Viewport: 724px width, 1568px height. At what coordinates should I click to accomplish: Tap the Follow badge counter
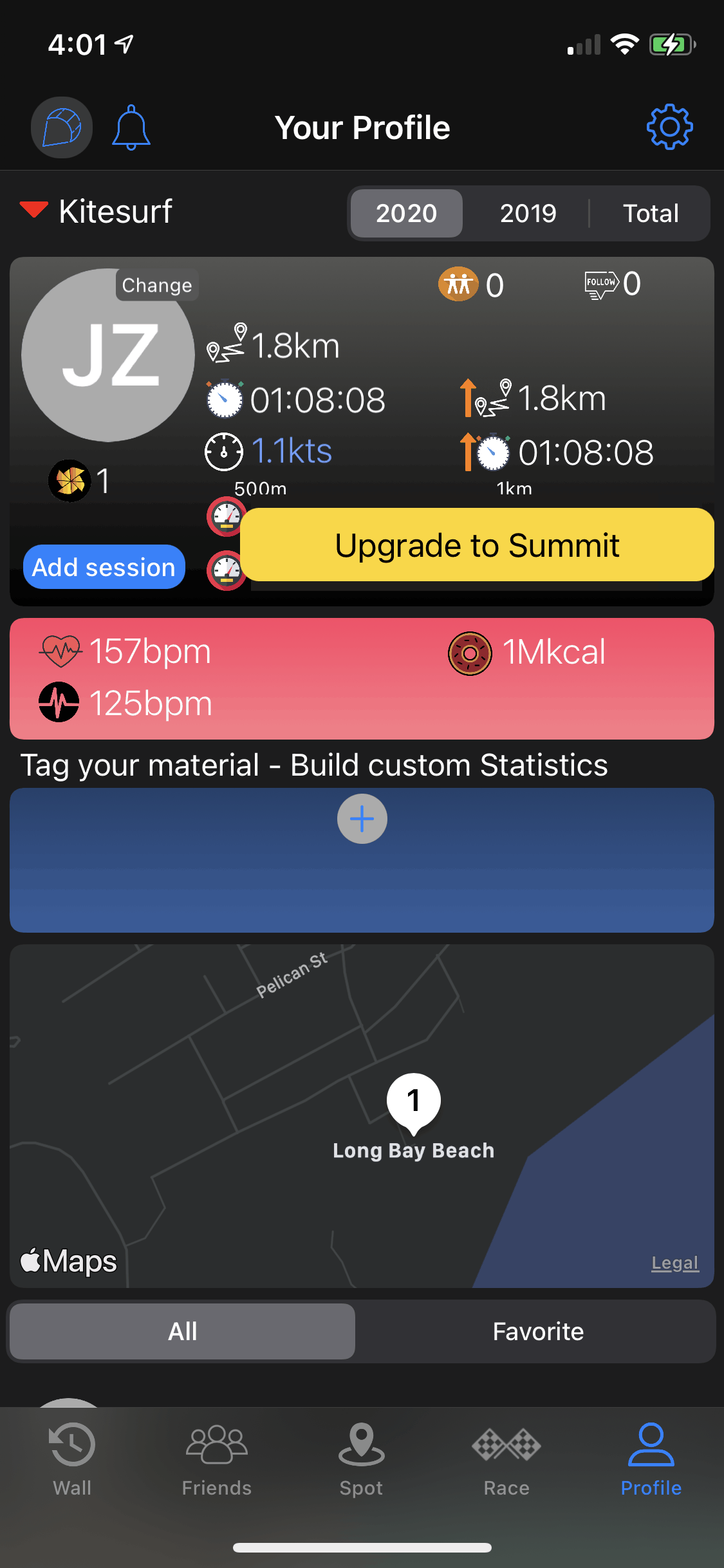click(600, 283)
